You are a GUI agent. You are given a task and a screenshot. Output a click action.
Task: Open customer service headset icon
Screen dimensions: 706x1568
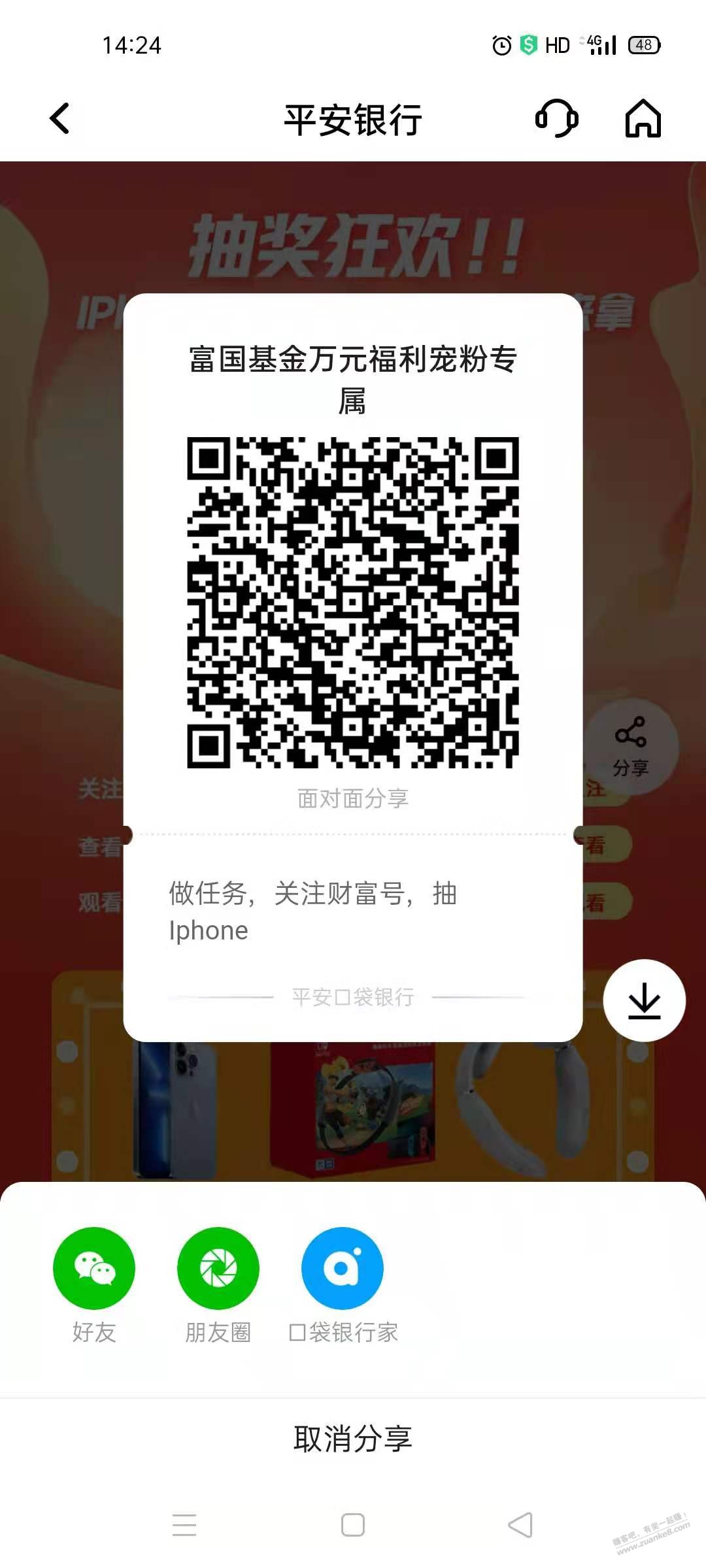556,119
